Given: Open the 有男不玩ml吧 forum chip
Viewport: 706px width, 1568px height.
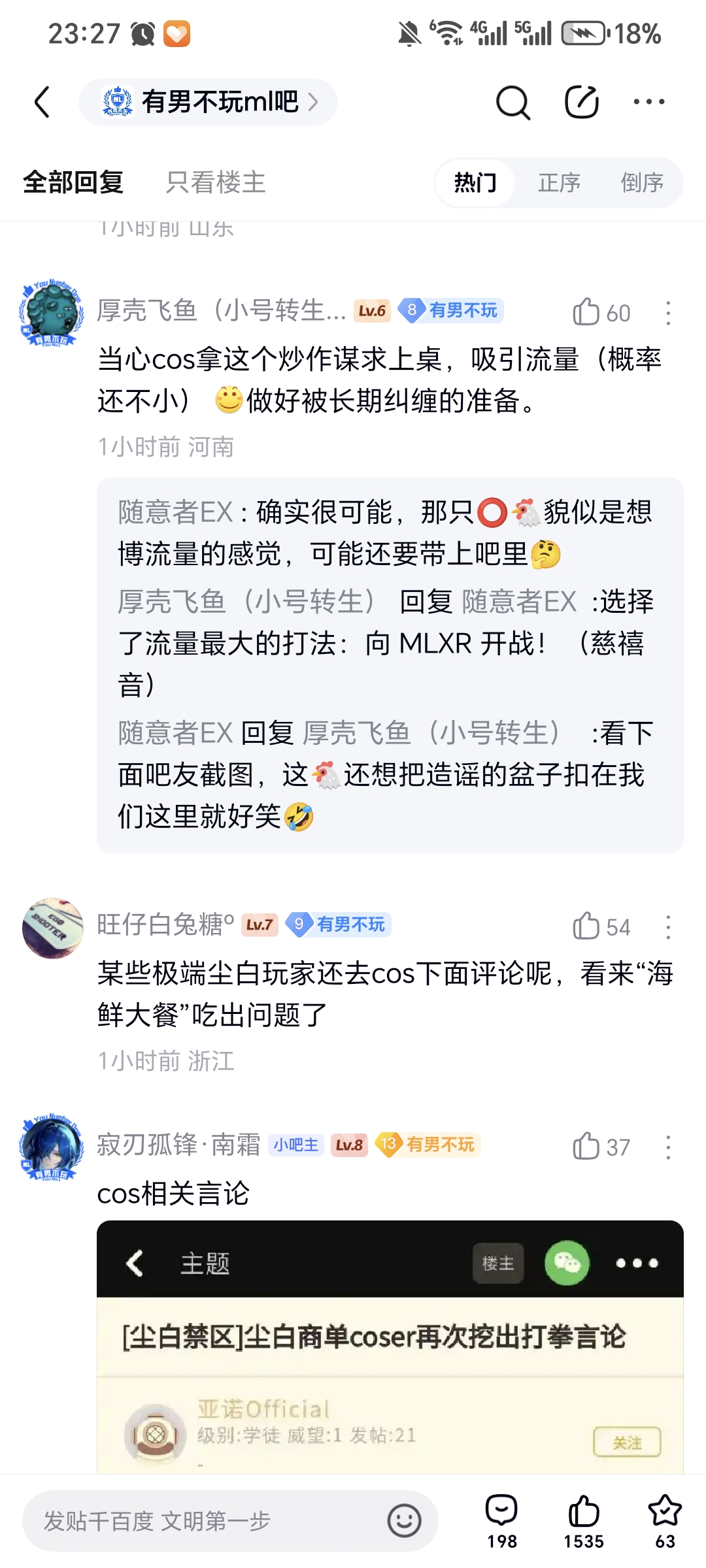Looking at the screenshot, I should pyautogui.click(x=208, y=102).
